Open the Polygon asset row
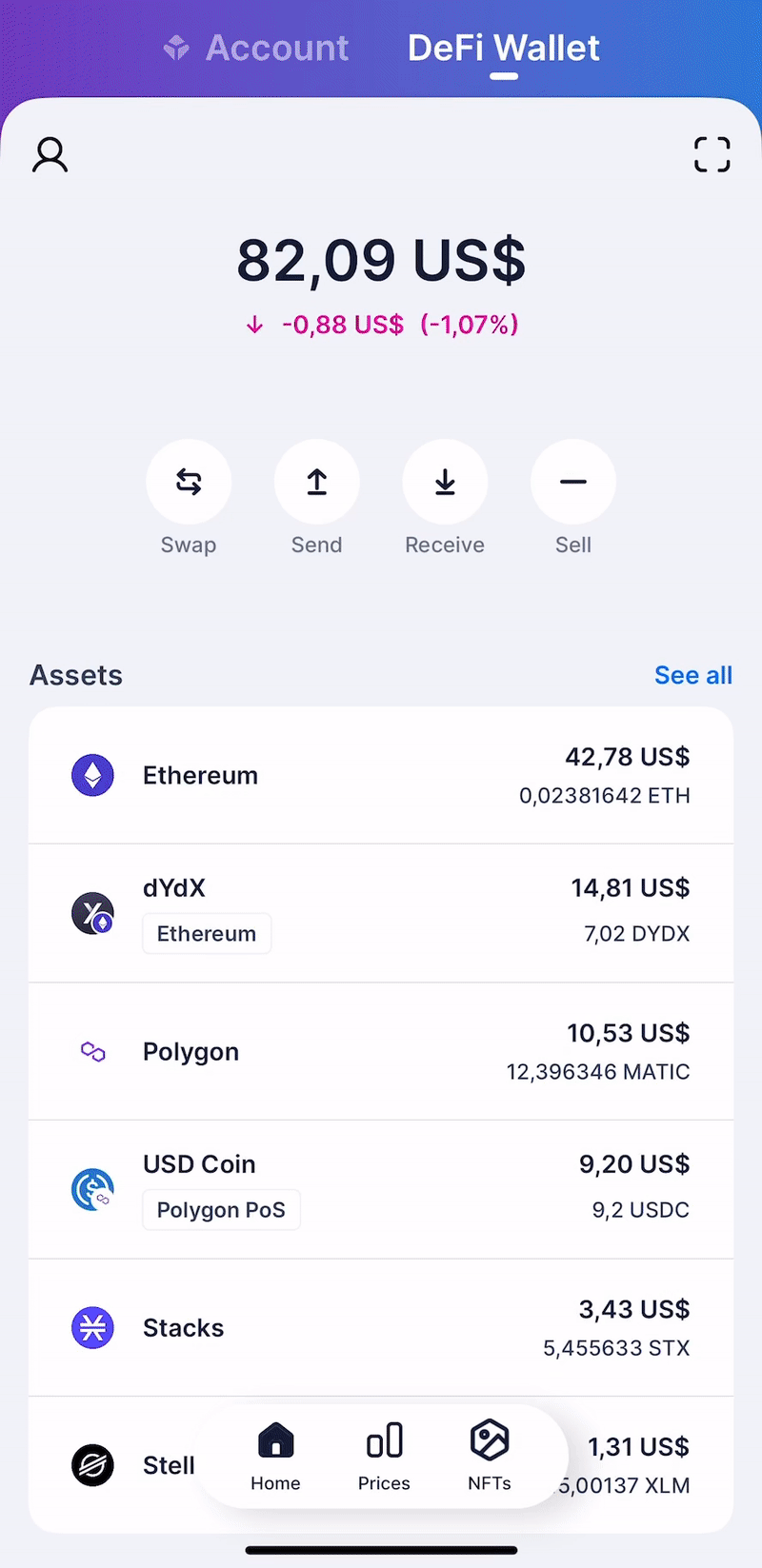 tap(381, 1051)
